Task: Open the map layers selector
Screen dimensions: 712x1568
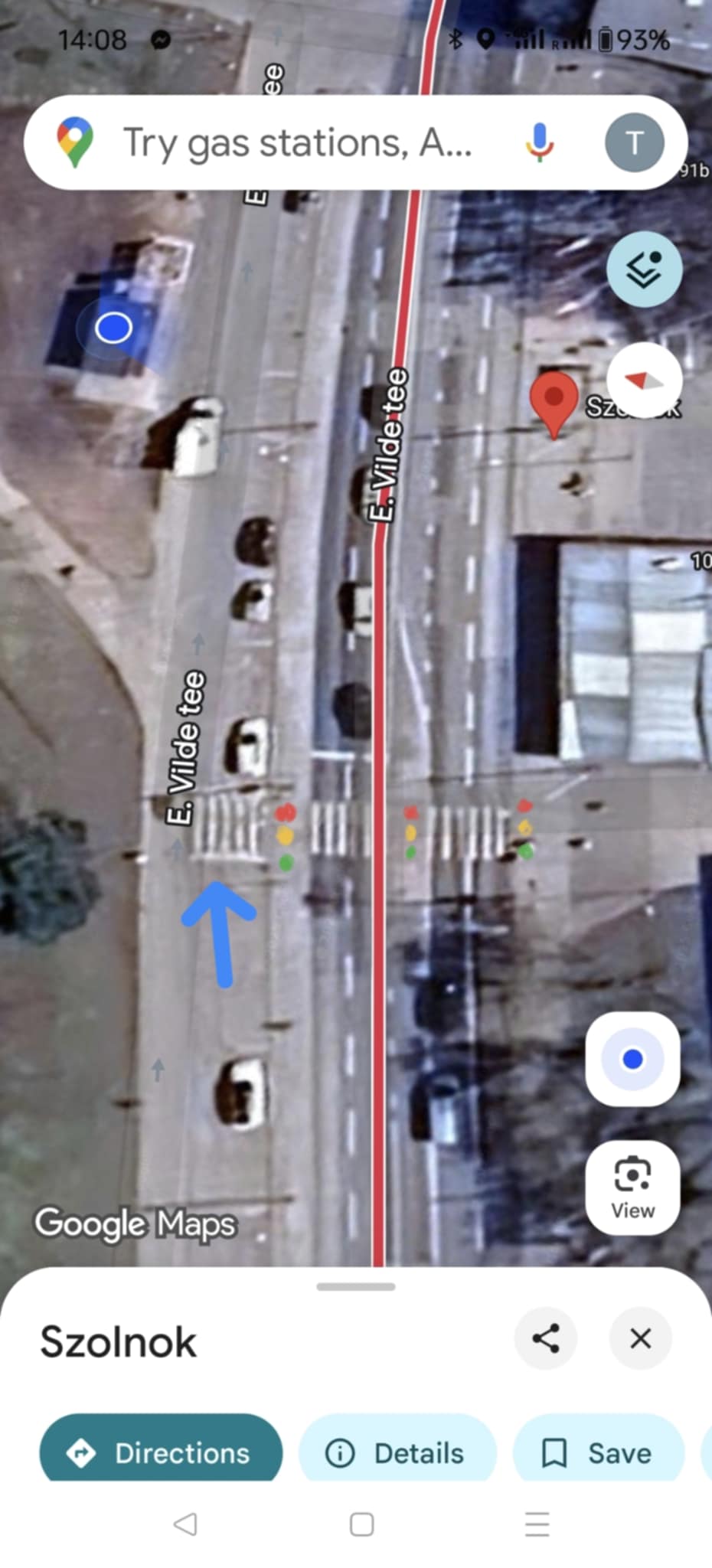Action: coord(644,269)
